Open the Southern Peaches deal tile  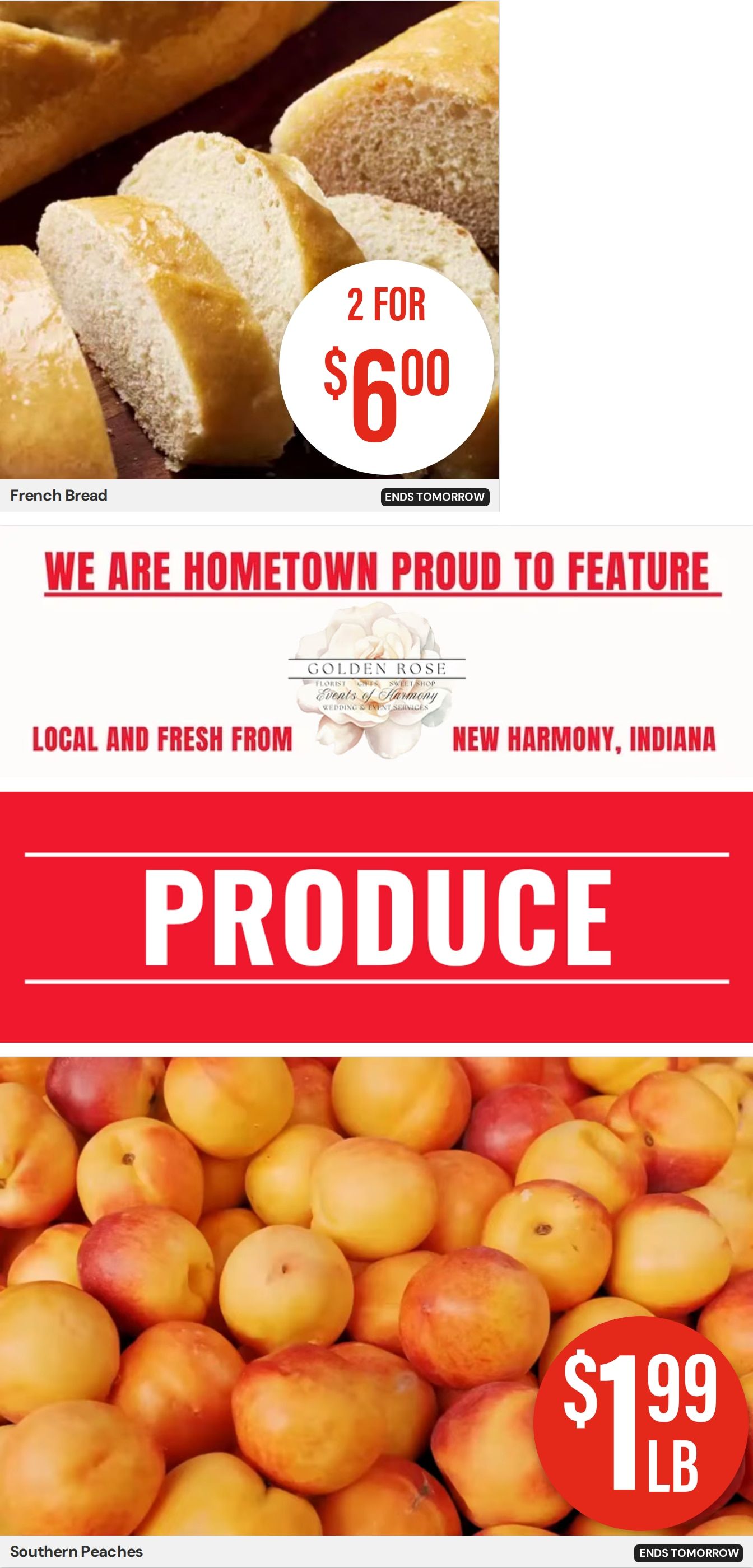click(376, 1312)
